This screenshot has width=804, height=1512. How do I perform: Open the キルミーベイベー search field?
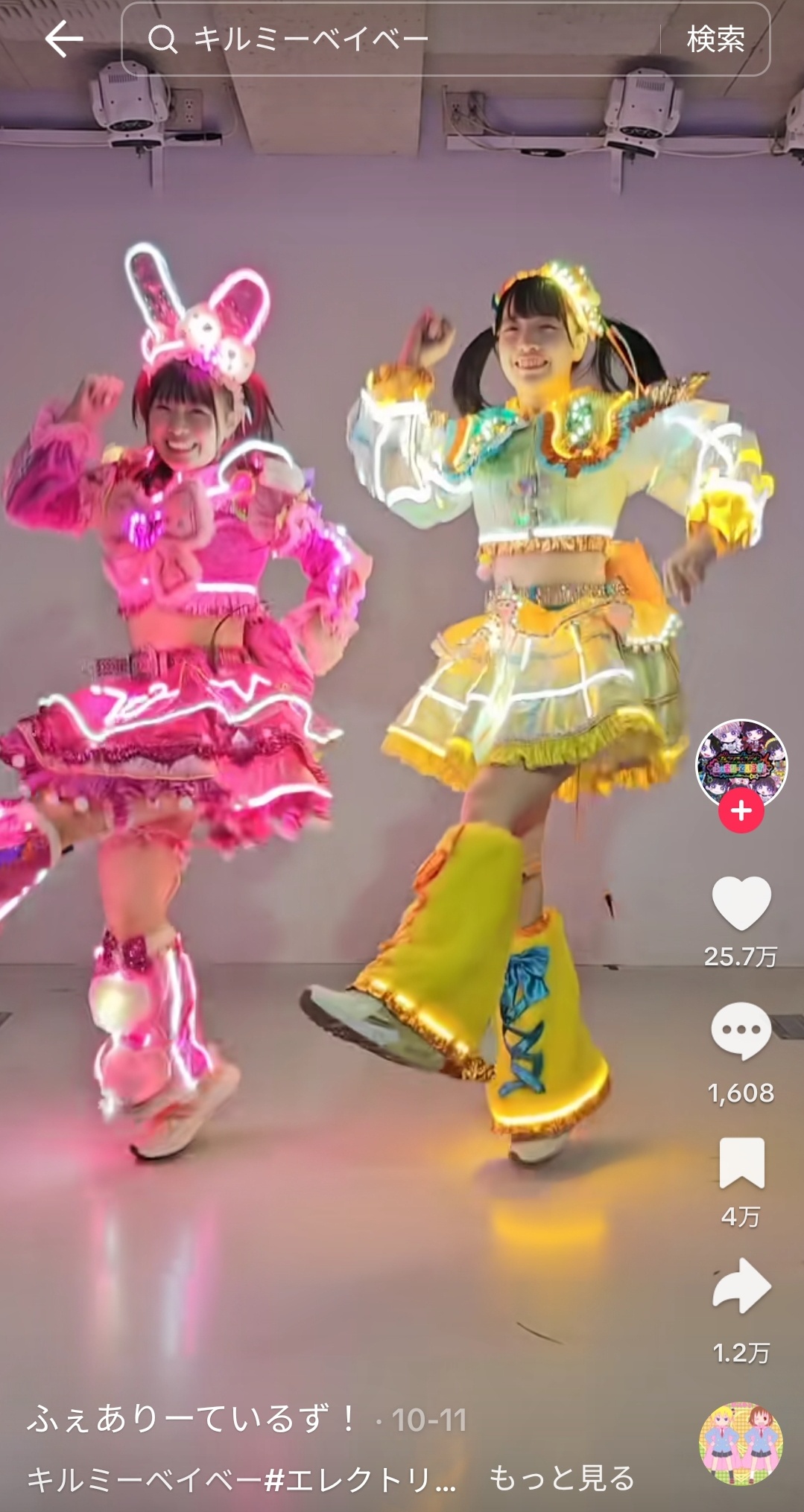coord(390,39)
